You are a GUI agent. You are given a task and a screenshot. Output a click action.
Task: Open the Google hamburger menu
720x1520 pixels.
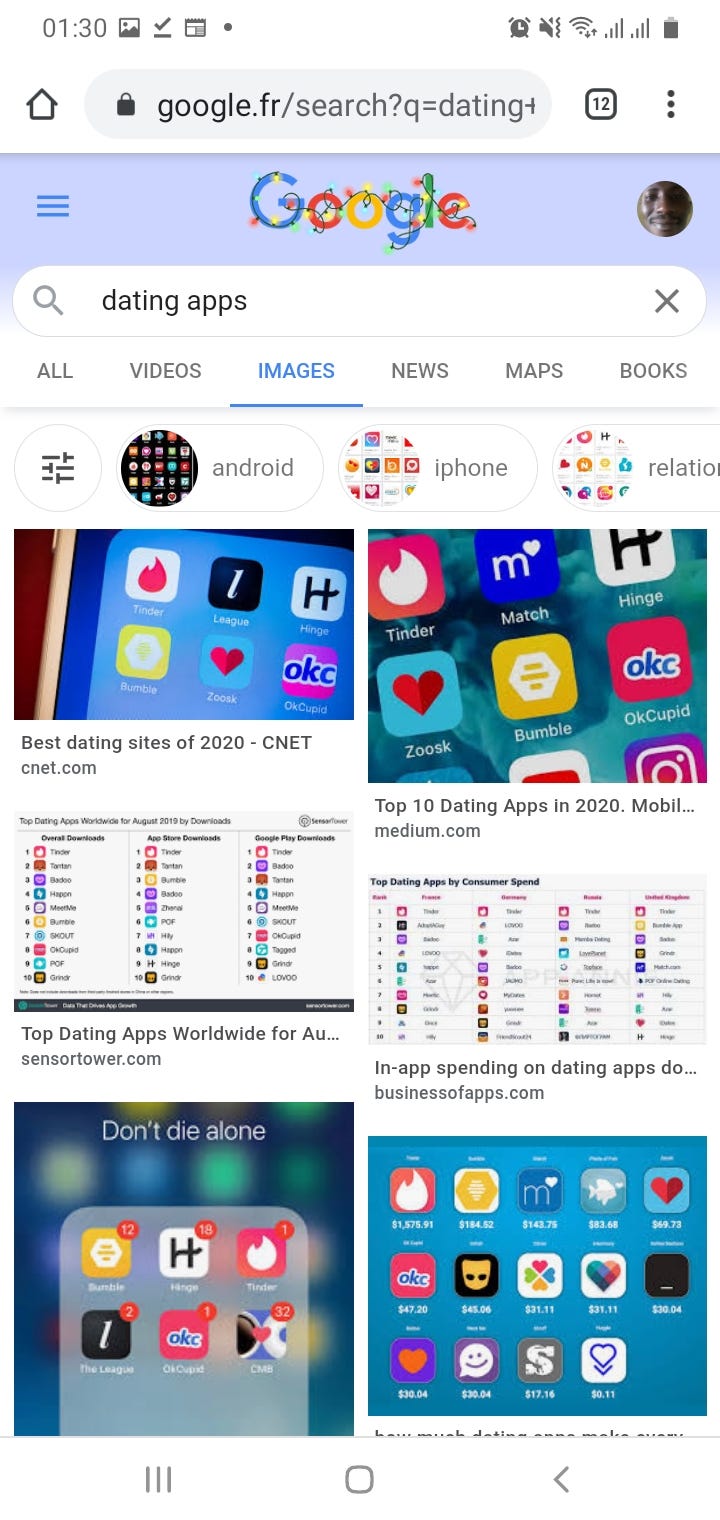coord(53,207)
